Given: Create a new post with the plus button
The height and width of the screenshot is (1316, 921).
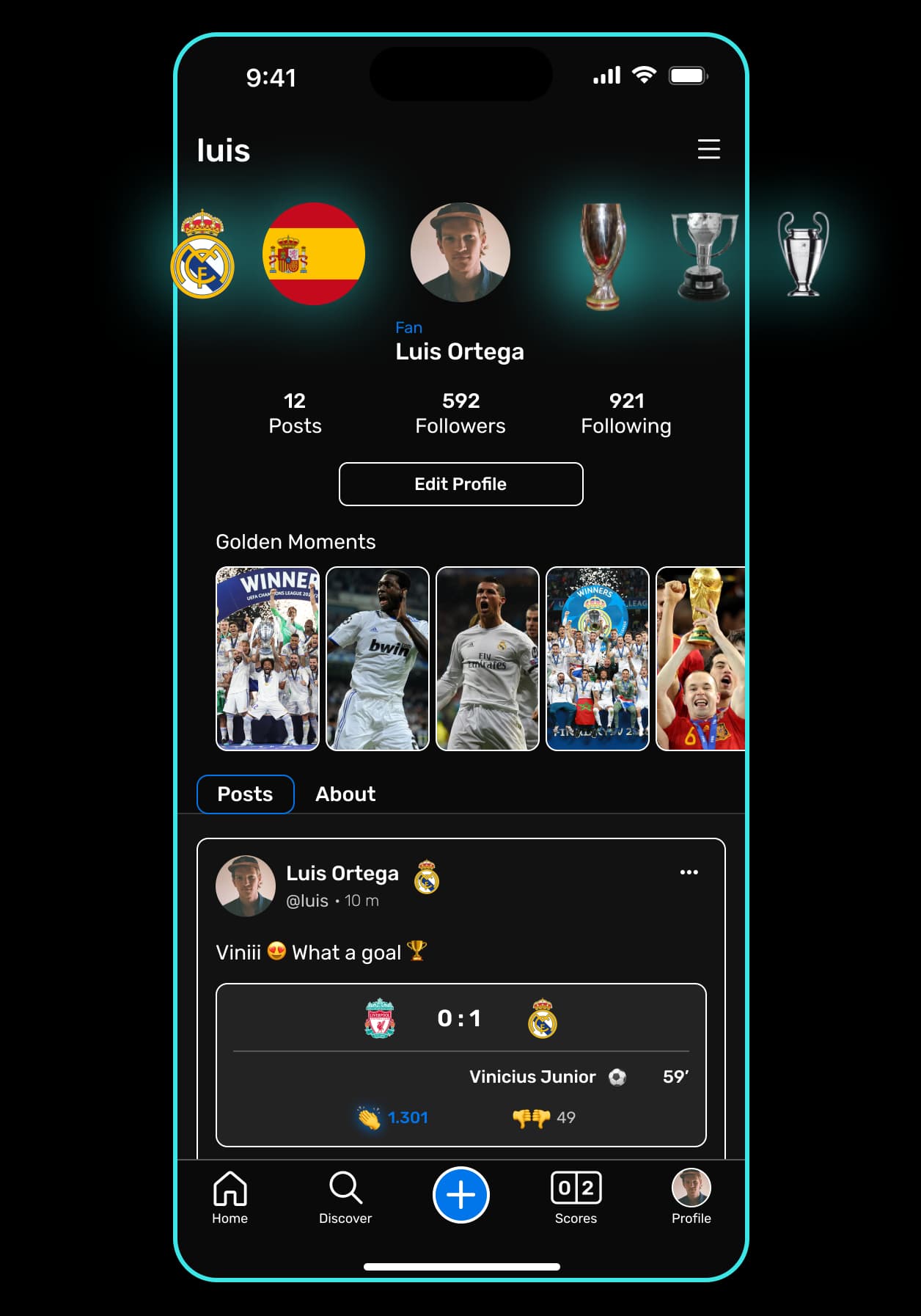Looking at the screenshot, I should [x=460, y=1194].
